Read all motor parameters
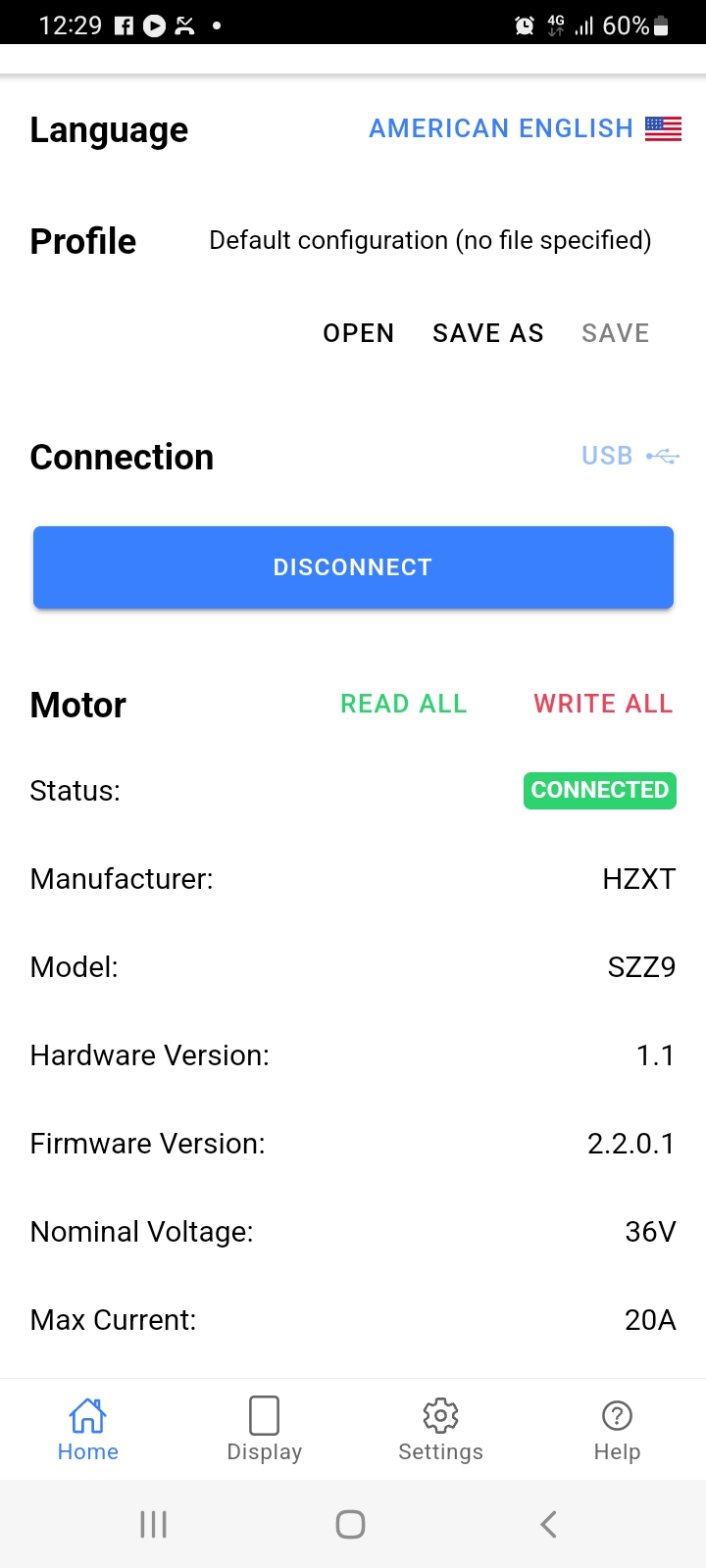The width and height of the screenshot is (706, 1568). coord(404,704)
